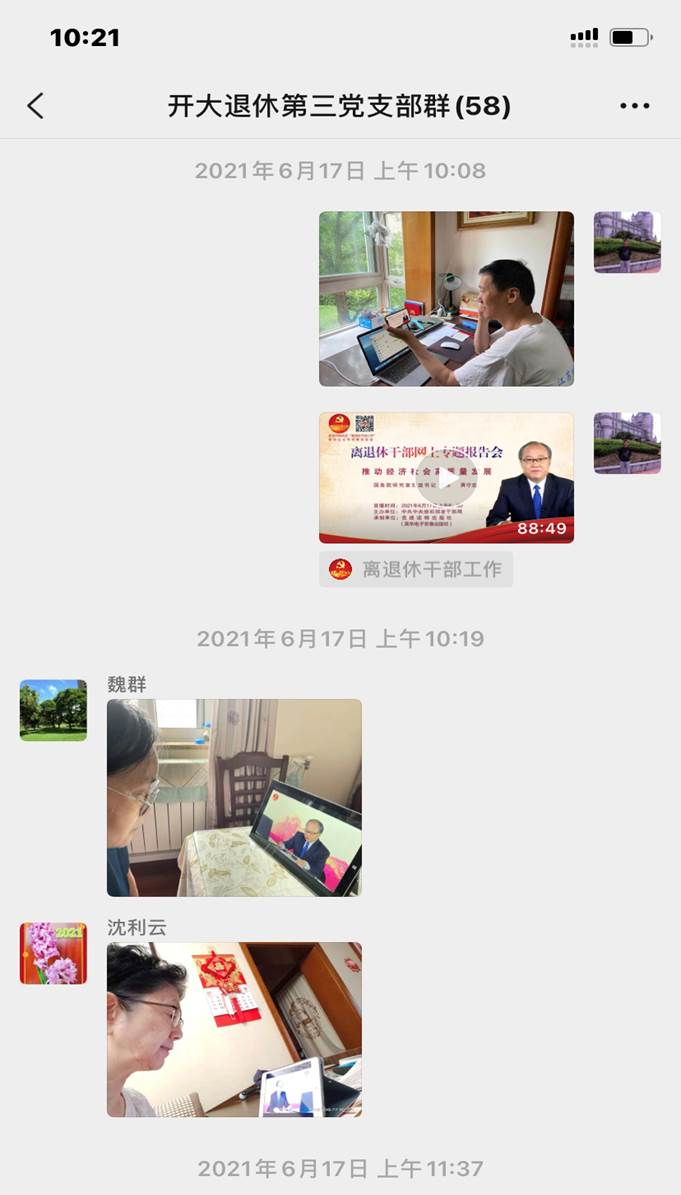Open the 离退休干部工作 source link
681x1195 pixels.
(416, 570)
